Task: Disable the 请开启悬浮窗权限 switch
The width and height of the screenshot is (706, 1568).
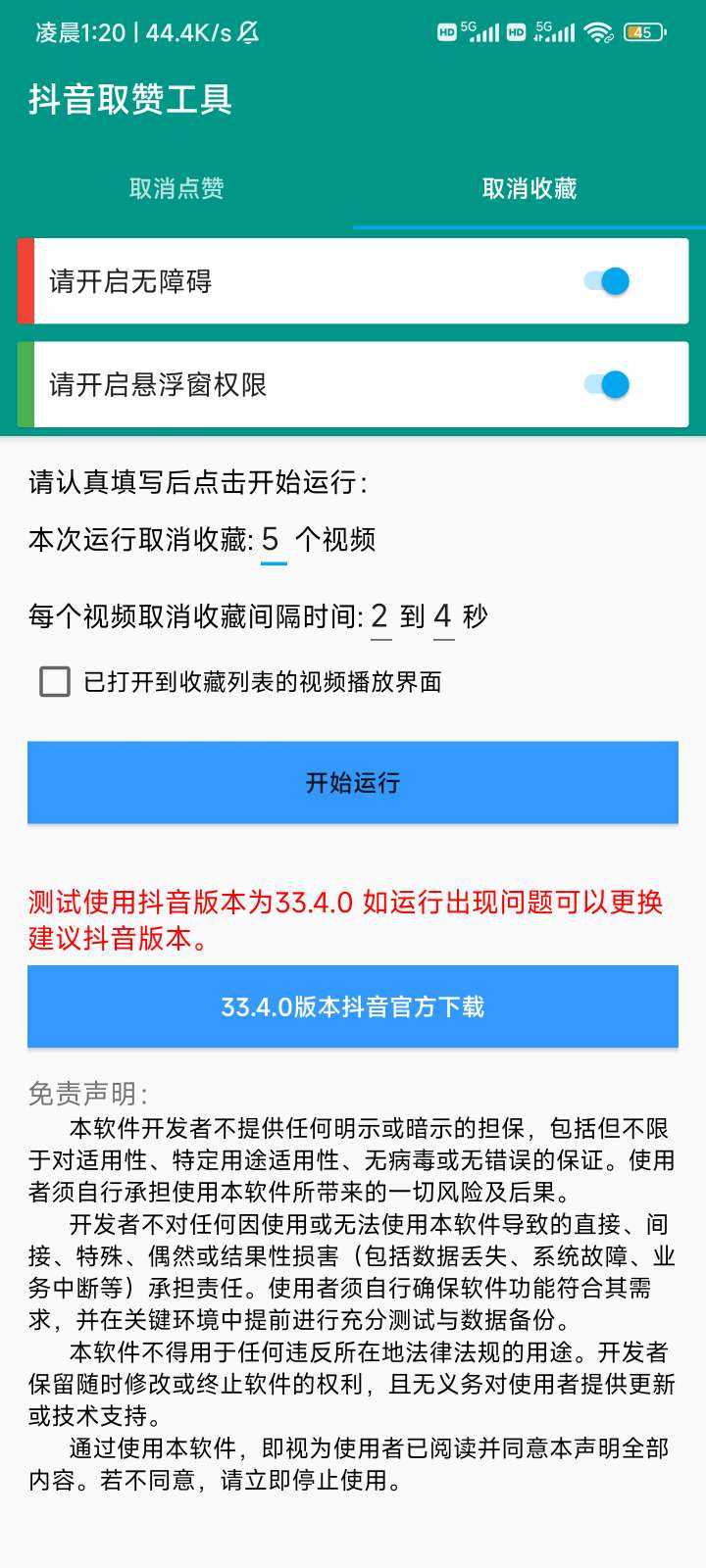Action: point(606,385)
